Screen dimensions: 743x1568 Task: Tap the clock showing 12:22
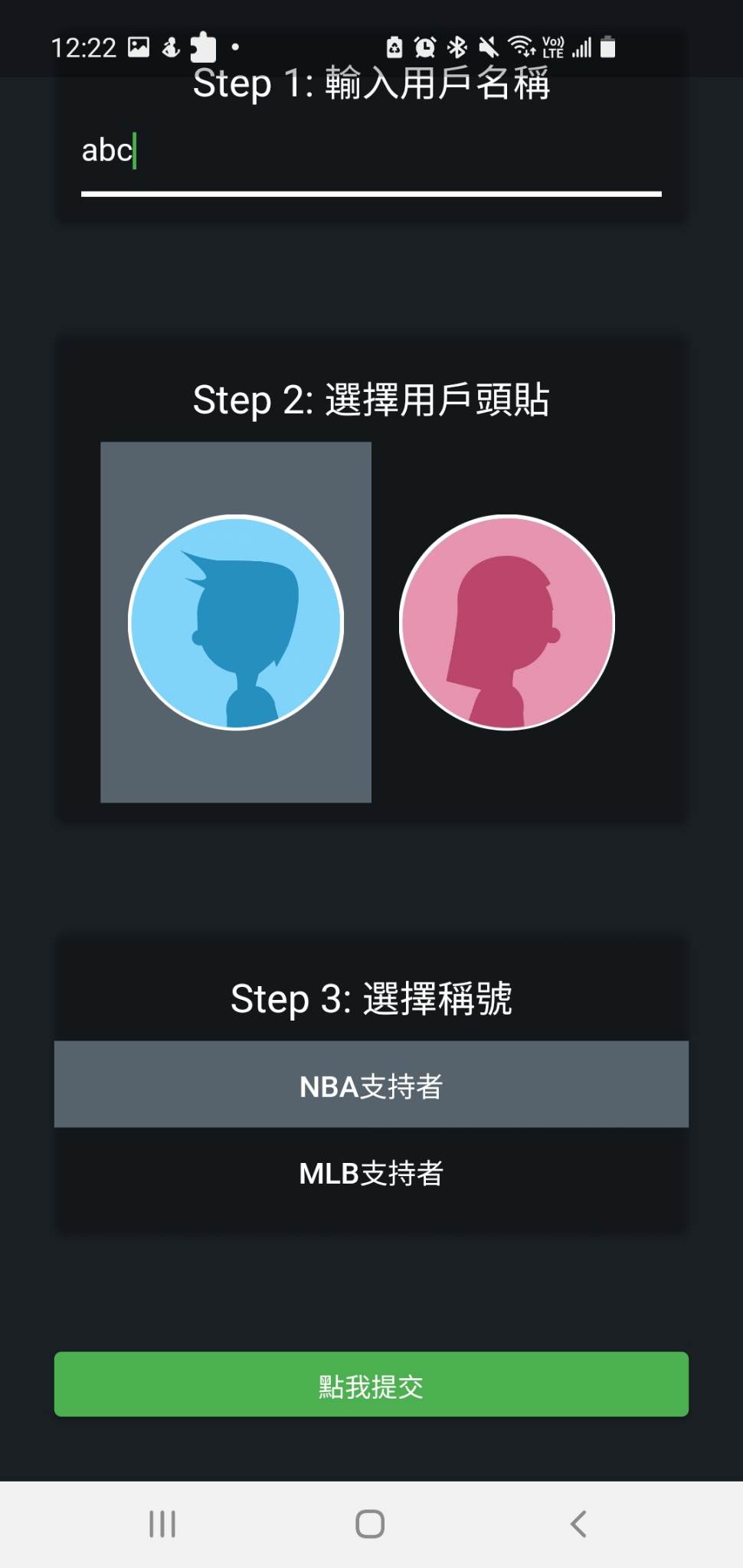[86, 47]
